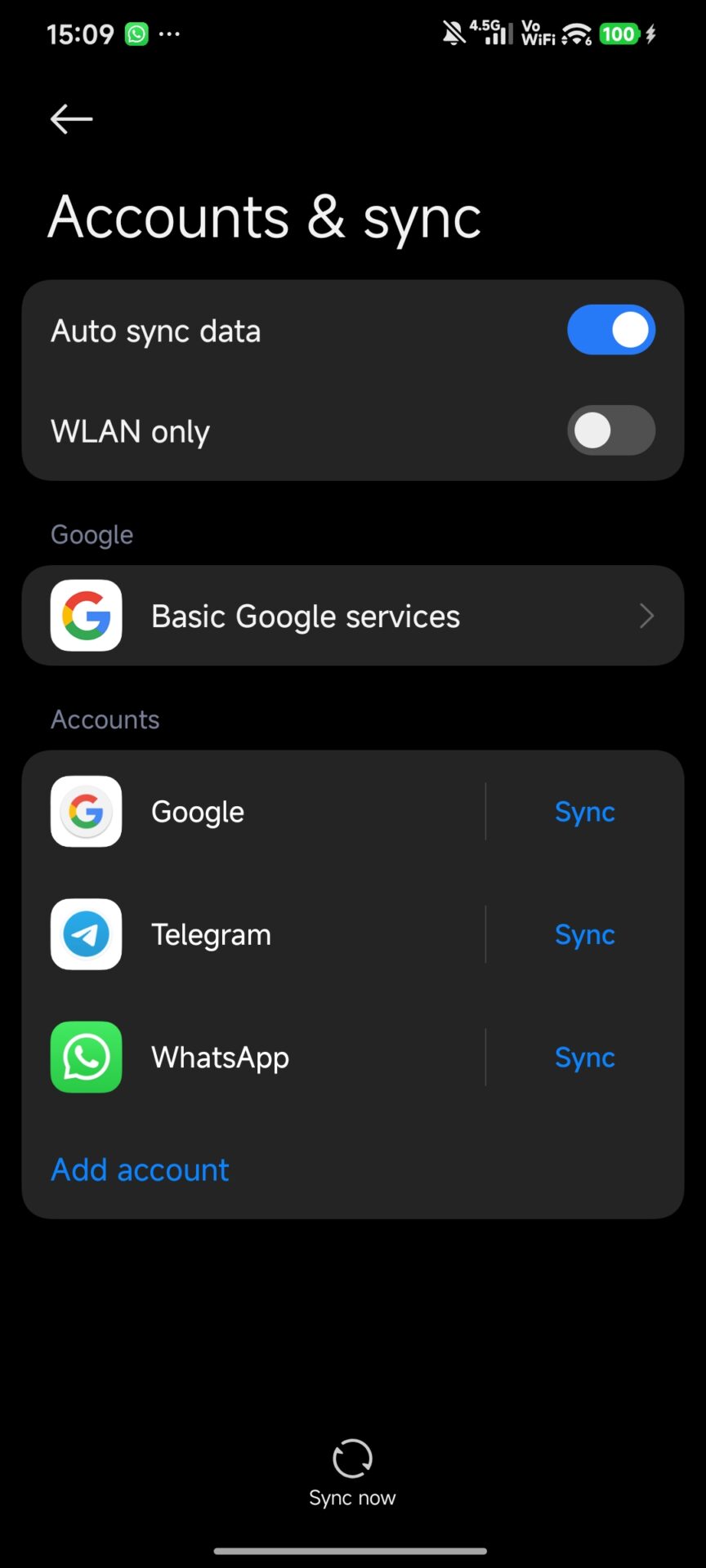Select the Google section header

click(x=92, y=534)
